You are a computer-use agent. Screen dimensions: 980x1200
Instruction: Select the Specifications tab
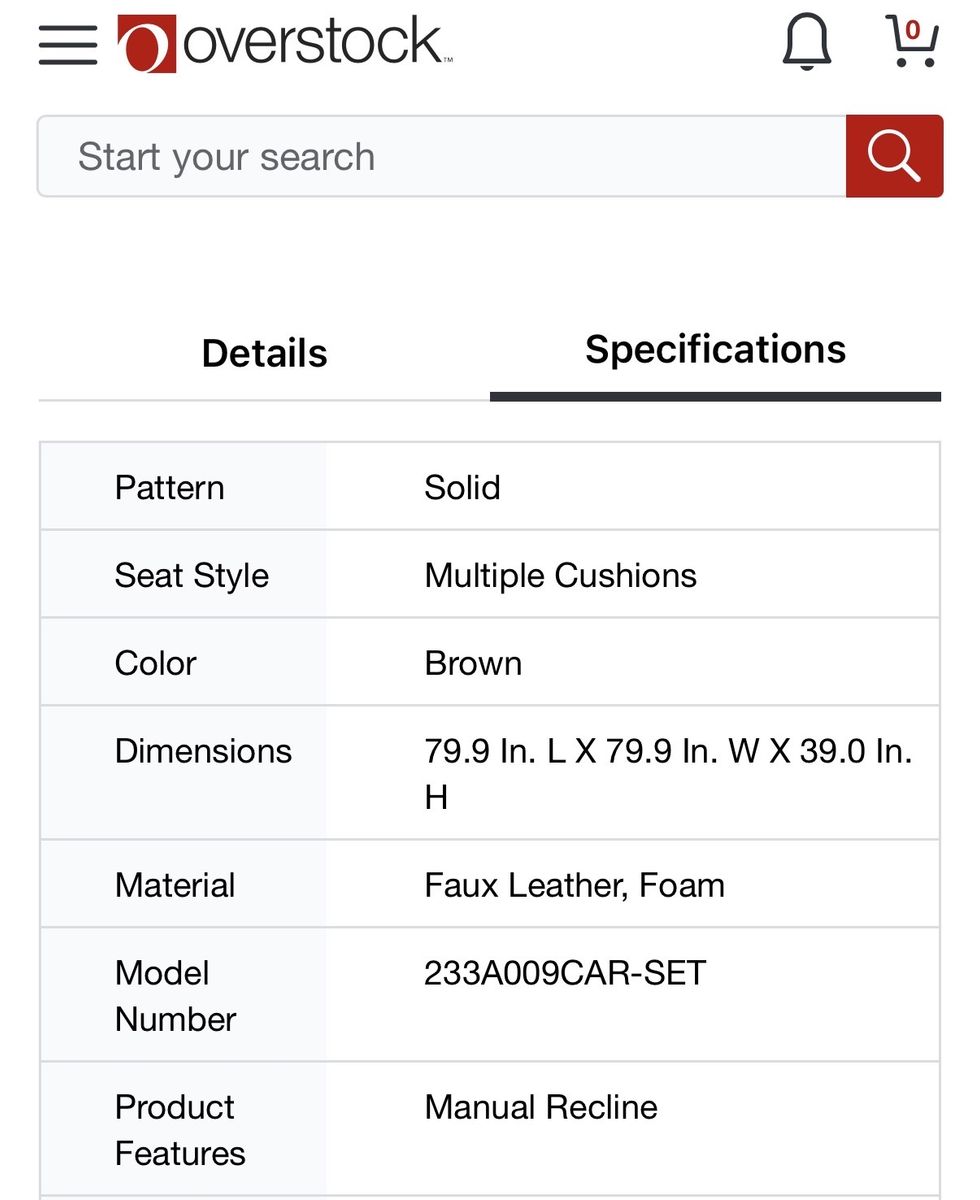tap(715, 350)
